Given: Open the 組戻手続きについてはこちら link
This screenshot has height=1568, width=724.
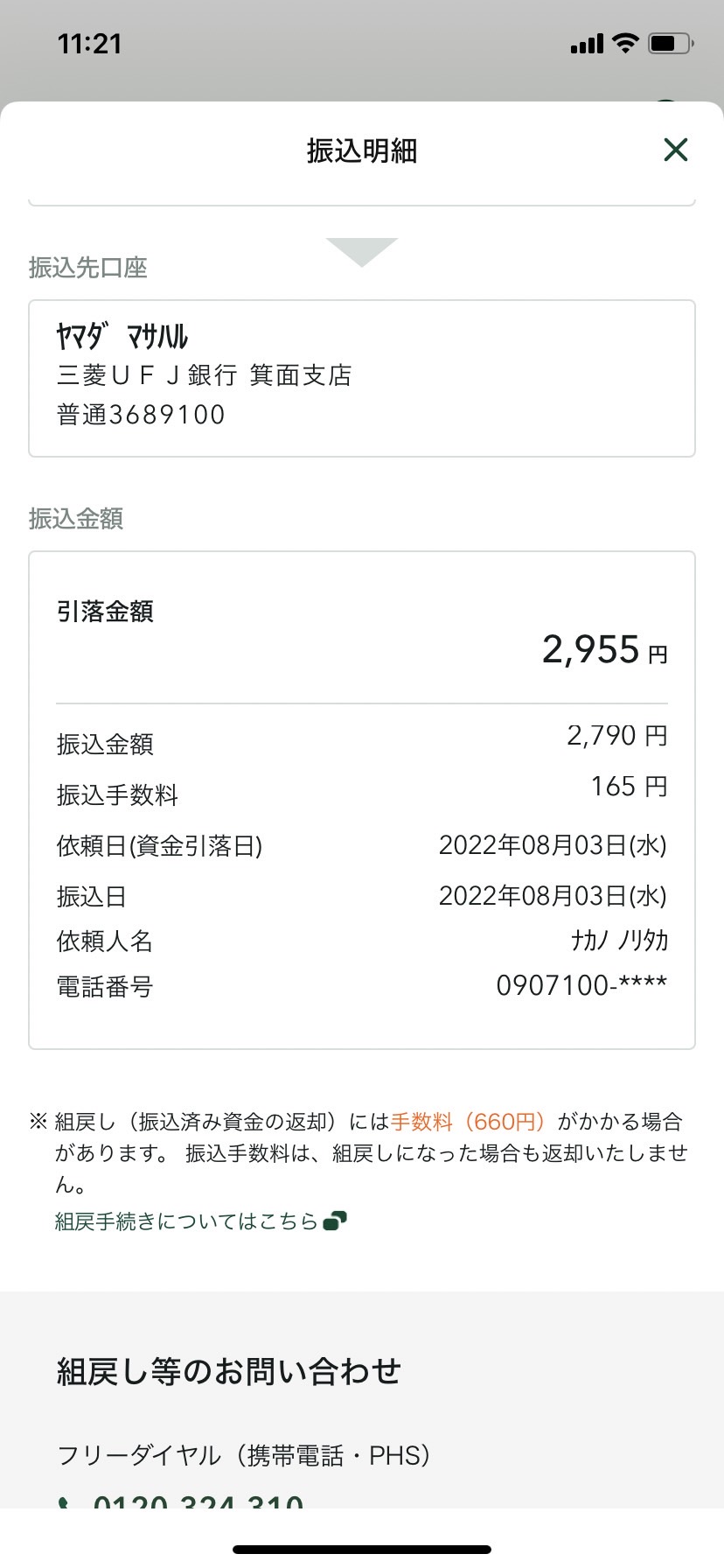Looking at the screenshot, I should (x=200, y=1221).
